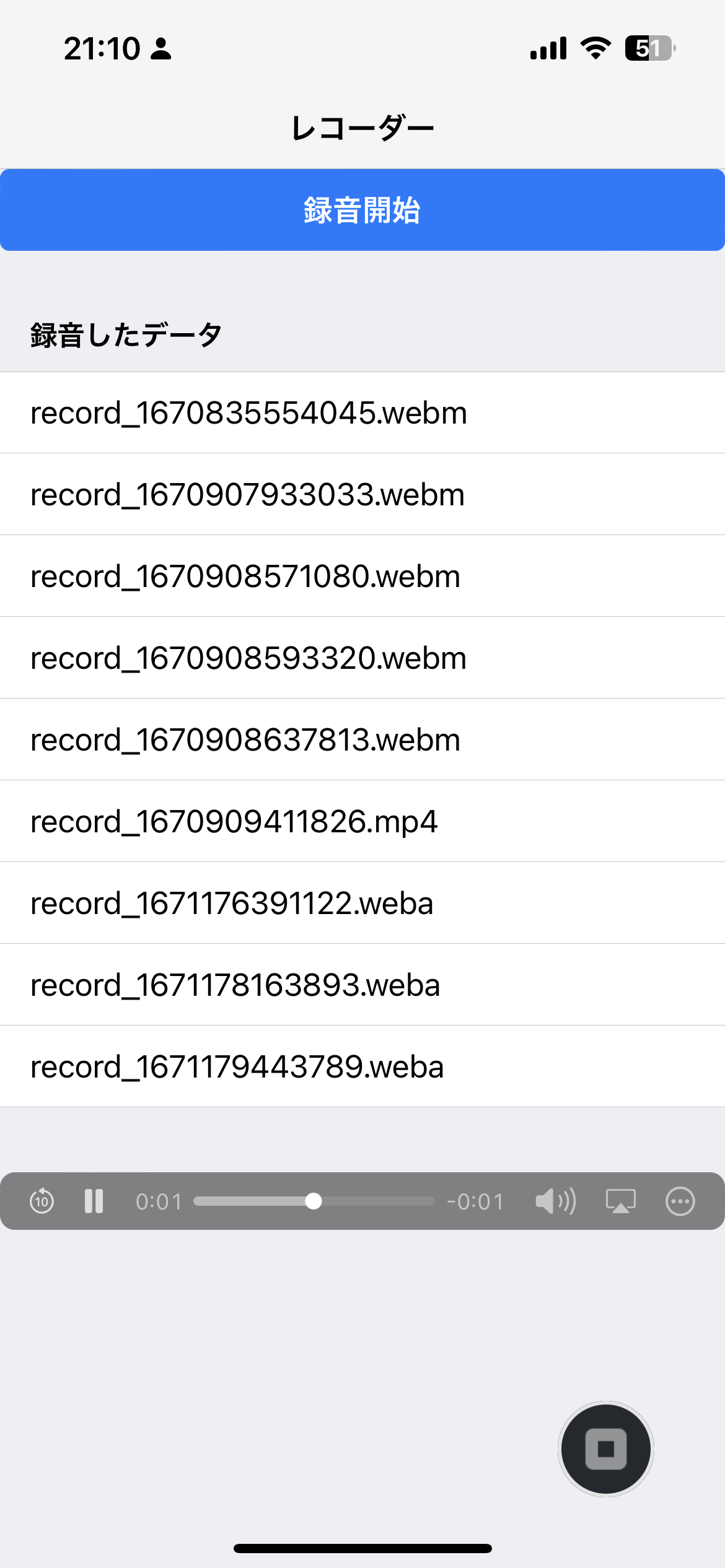725x1568 pixels.
Task: Tap the floating stop button
Action: click(605, 1449)
